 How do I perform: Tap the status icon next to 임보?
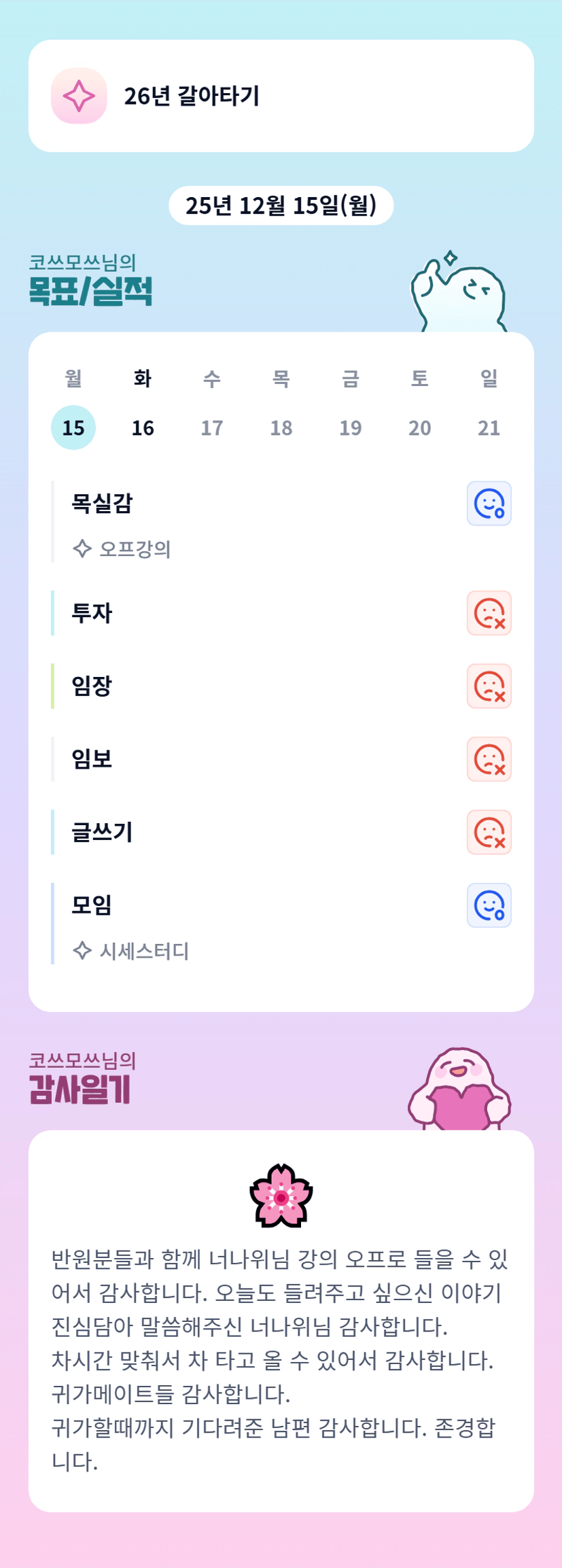click(x=489, y=759)
